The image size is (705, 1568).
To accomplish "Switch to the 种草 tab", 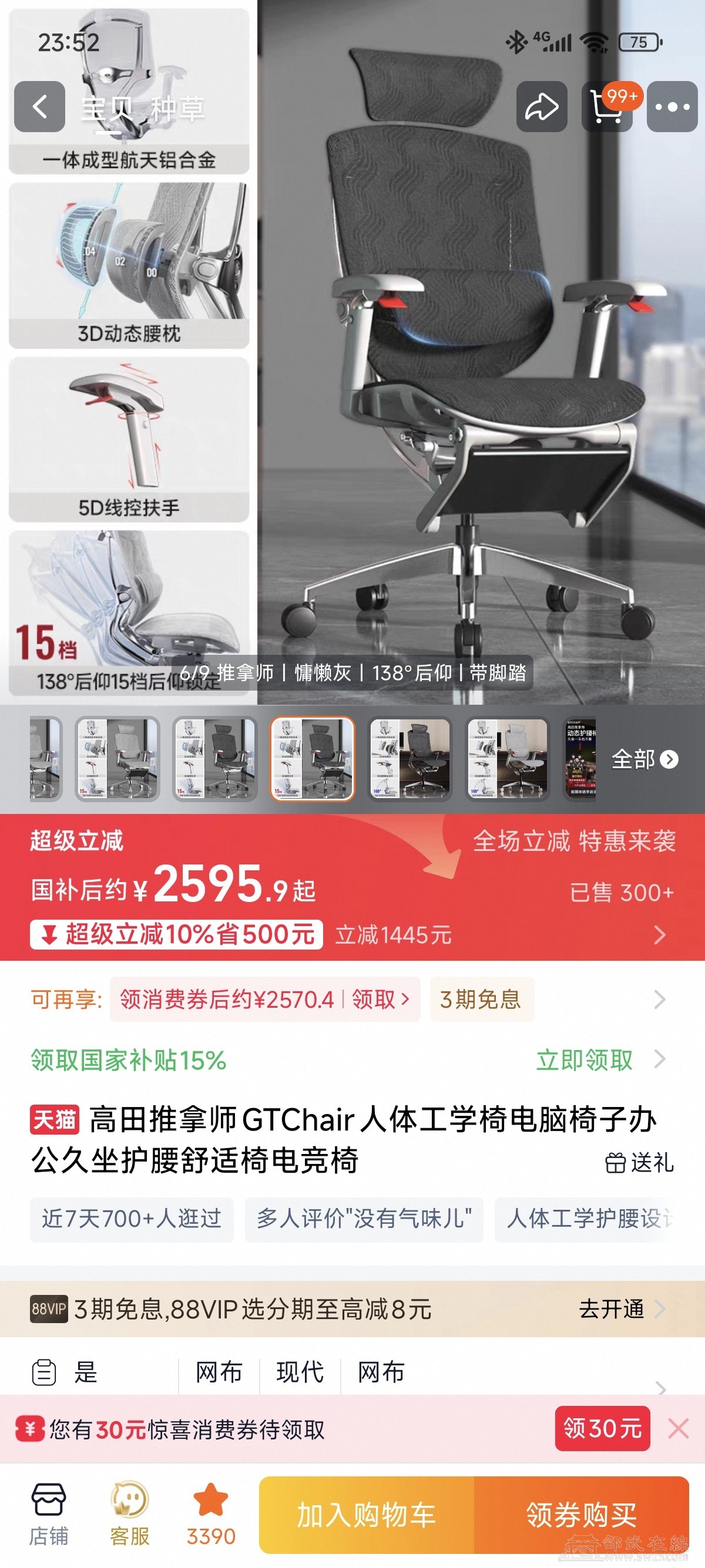I will point(177,109).
